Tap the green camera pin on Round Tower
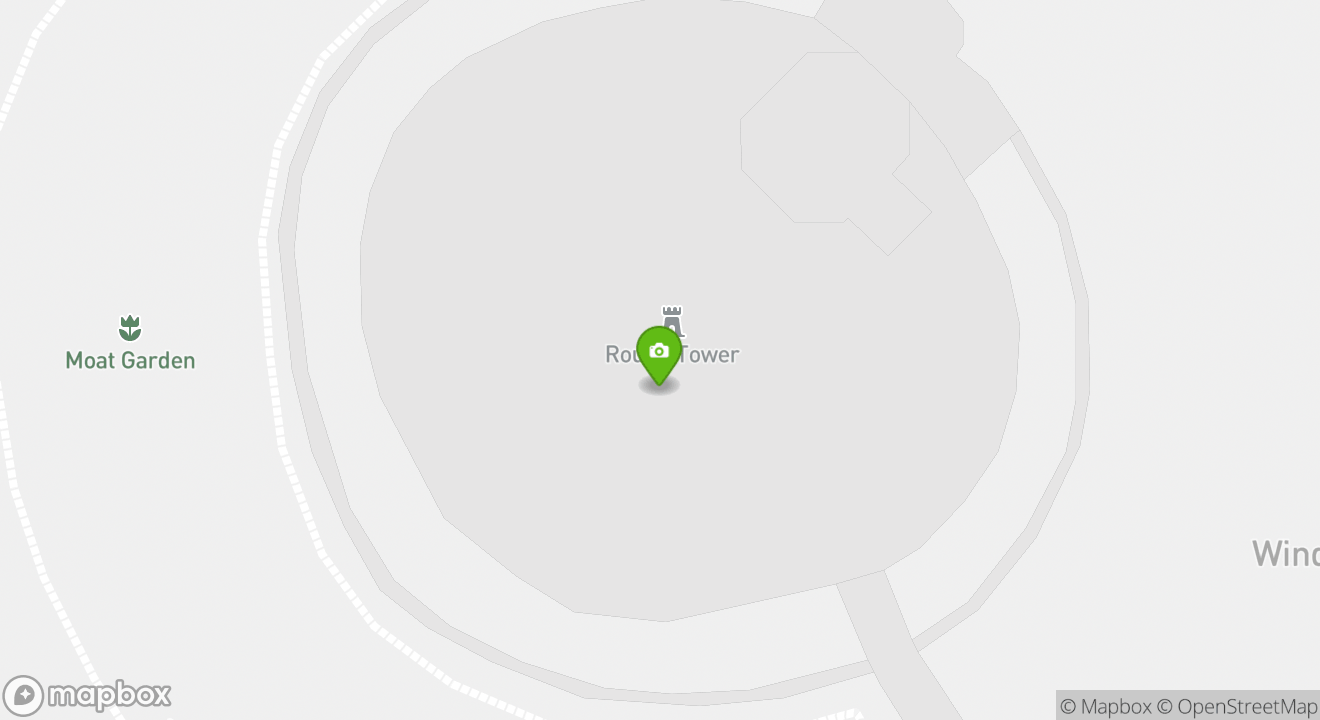The height and width of the screenshot is (720, 1320). [659, 353]
